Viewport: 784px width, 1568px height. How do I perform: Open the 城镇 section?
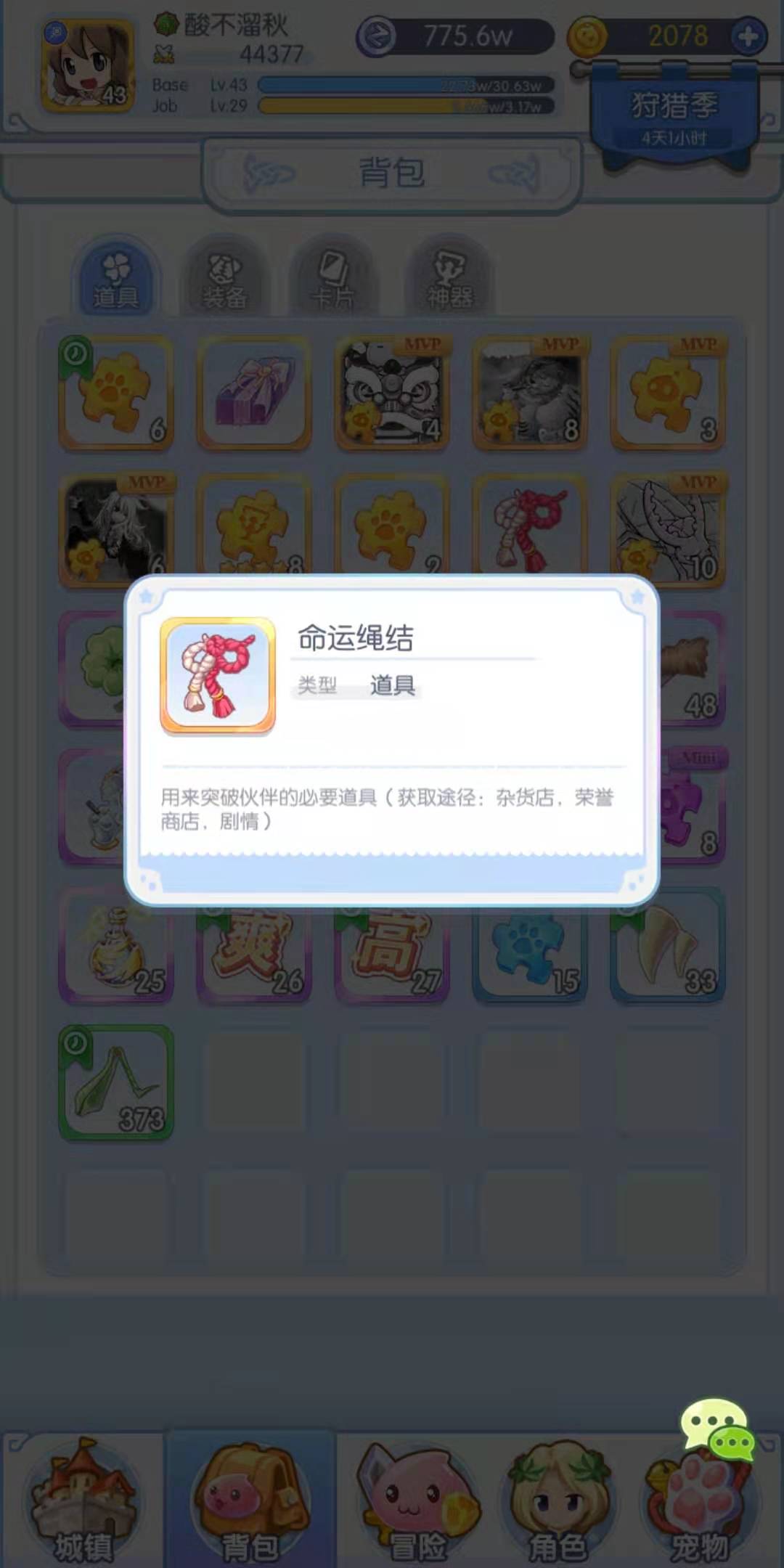click(x=82, y=1499)
